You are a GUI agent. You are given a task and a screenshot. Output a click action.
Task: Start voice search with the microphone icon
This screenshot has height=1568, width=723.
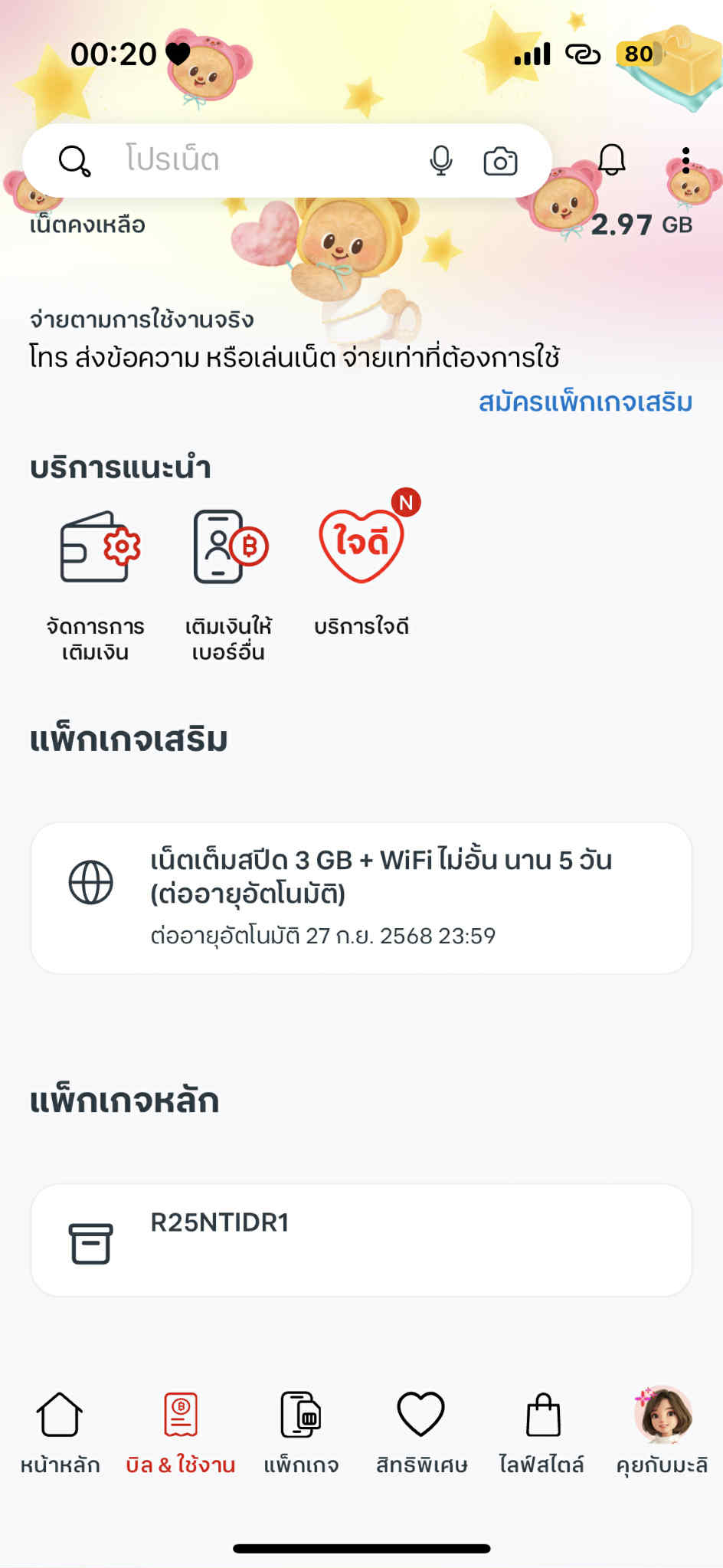(441, 161)
